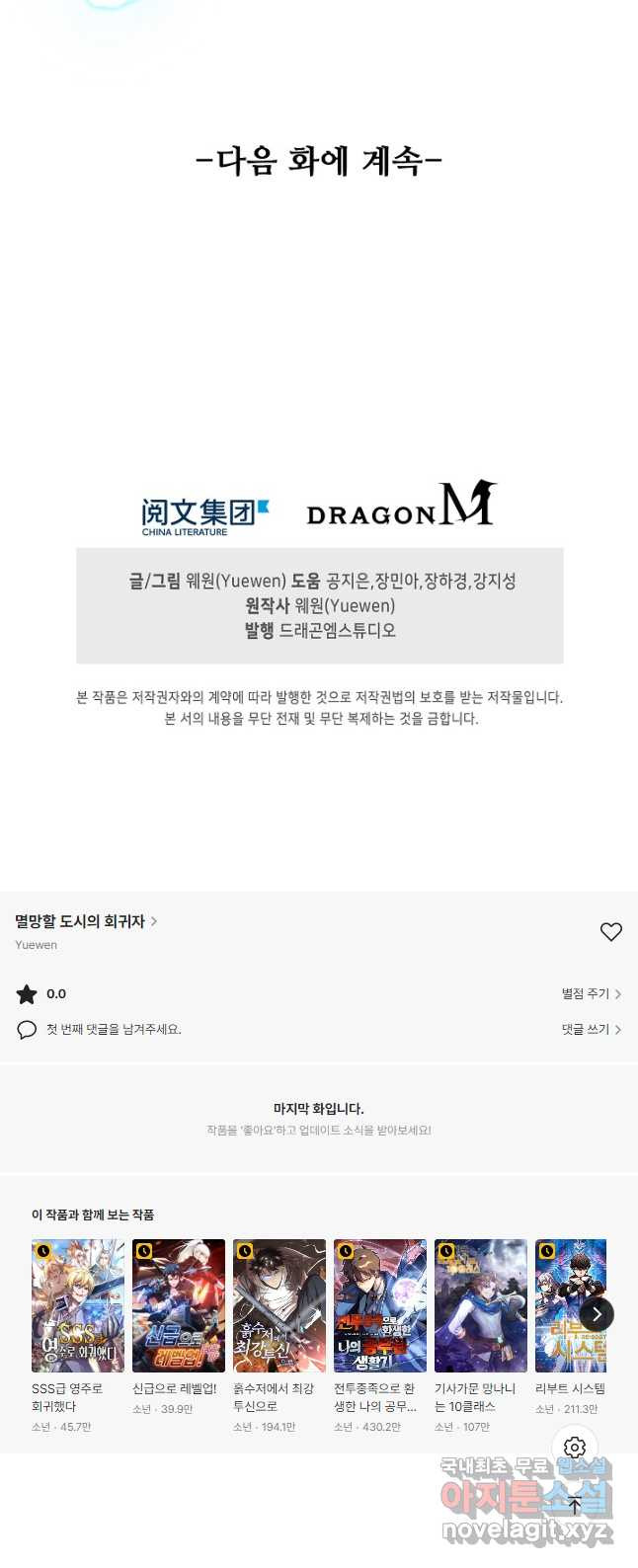The image size is (638, 1568).
Task: Open 기사가문 망나니는 10클래스 cover
Action: (x=481, y=1305)
